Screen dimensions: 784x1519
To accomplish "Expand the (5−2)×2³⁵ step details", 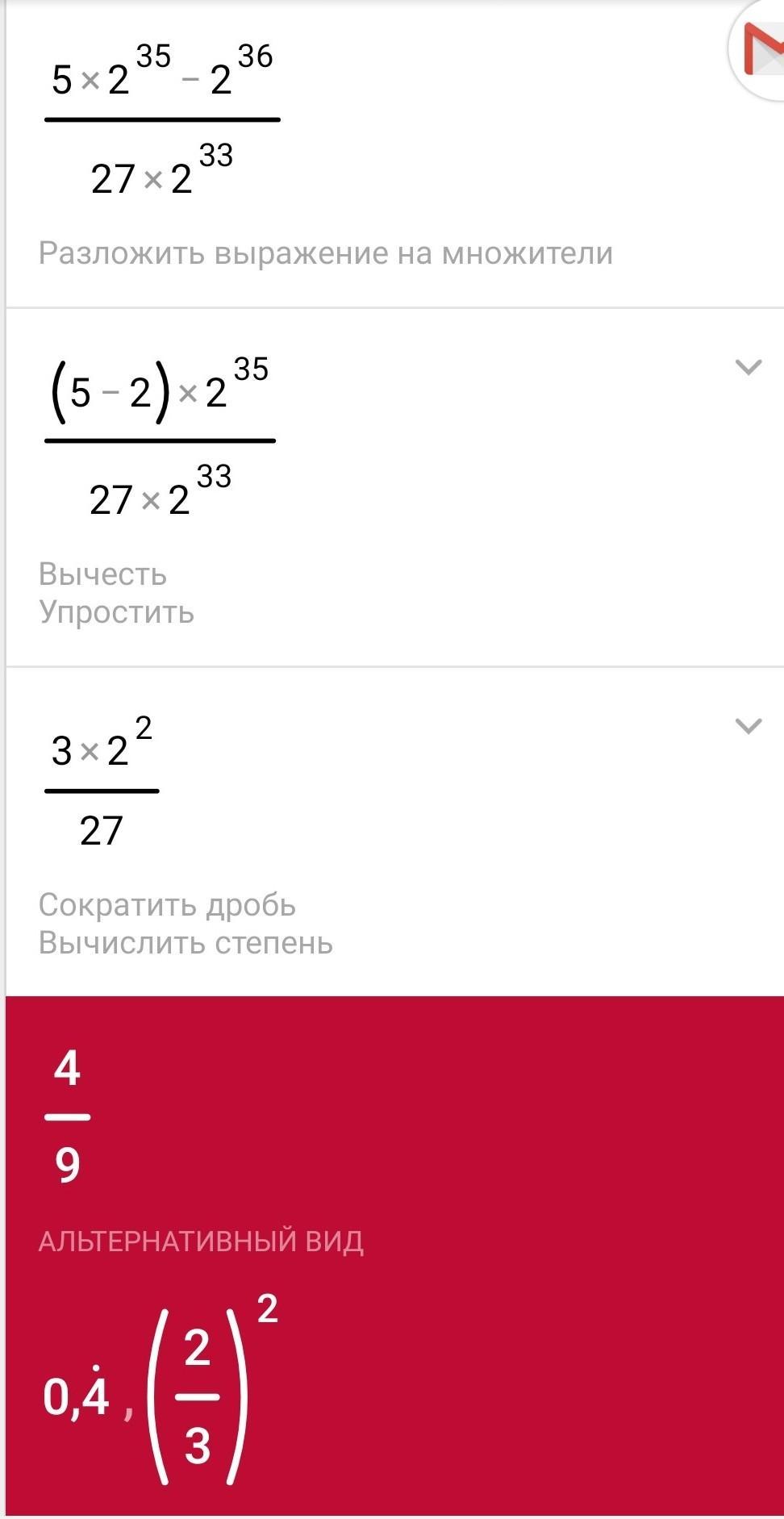I will pos(749,368).
